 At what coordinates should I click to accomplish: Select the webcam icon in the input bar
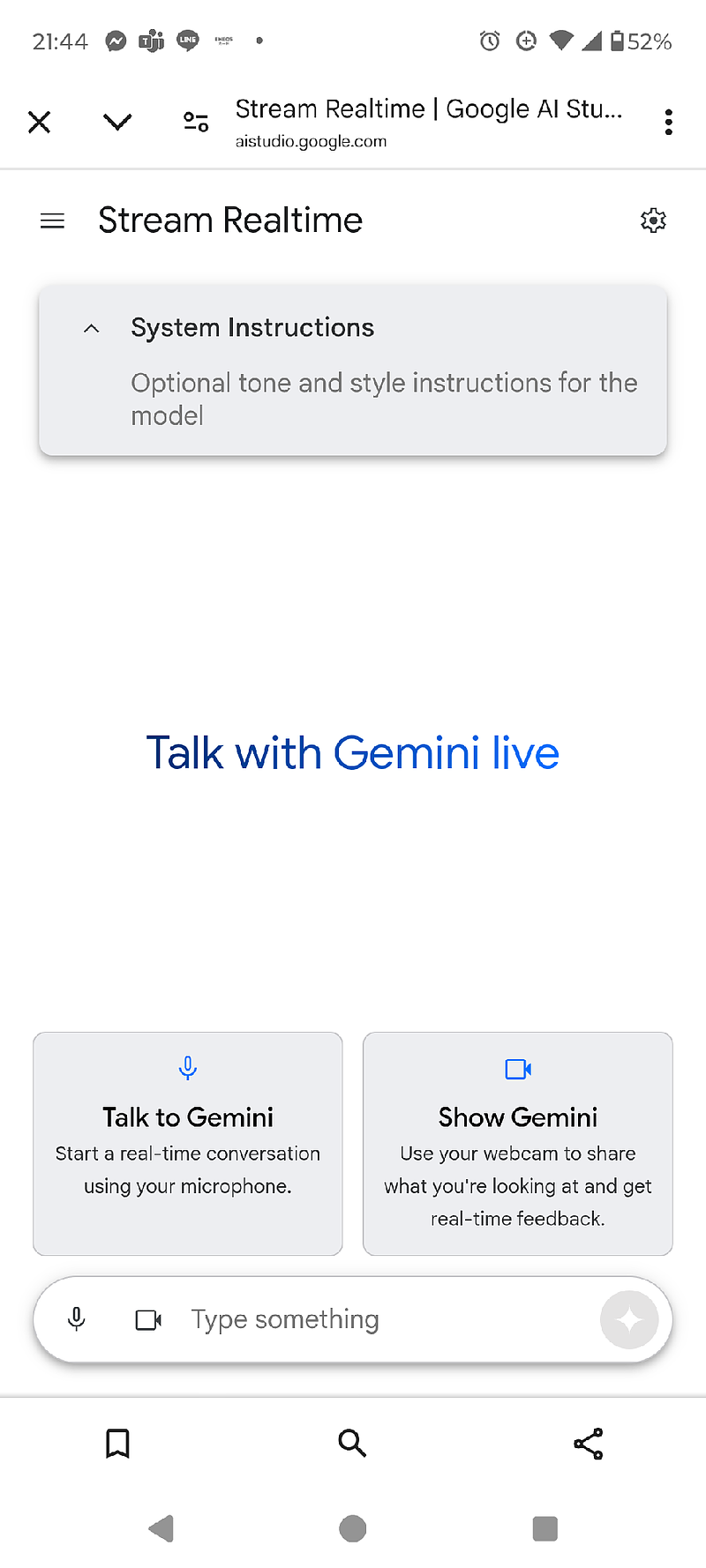(147, 1319)
